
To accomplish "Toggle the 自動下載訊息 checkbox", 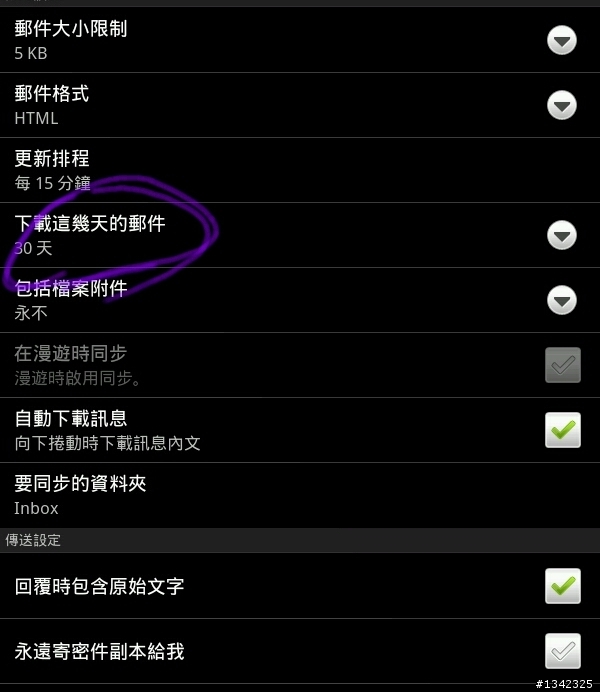I will [562, 430].
